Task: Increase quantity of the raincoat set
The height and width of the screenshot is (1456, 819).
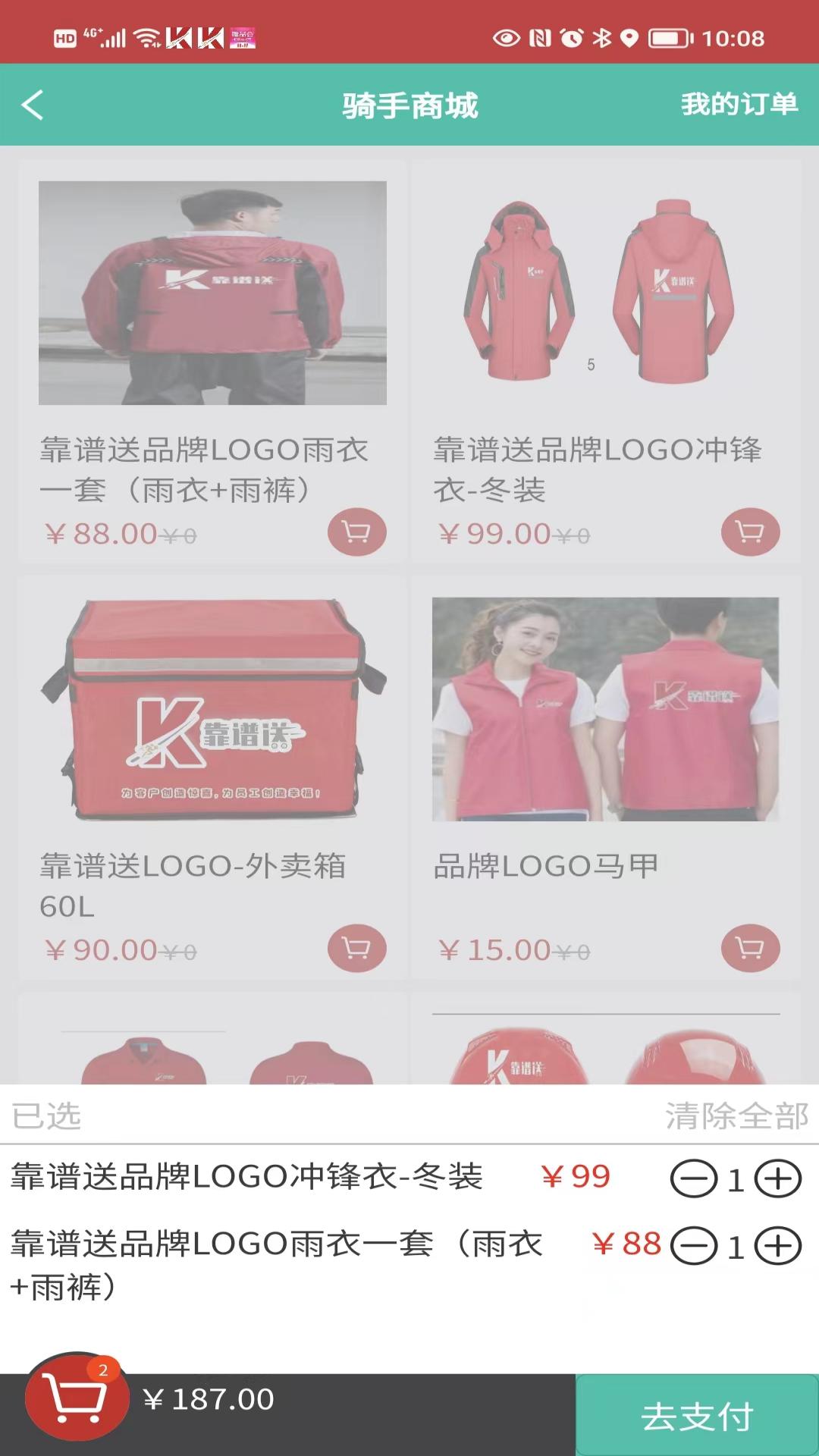Action: 778,1244
